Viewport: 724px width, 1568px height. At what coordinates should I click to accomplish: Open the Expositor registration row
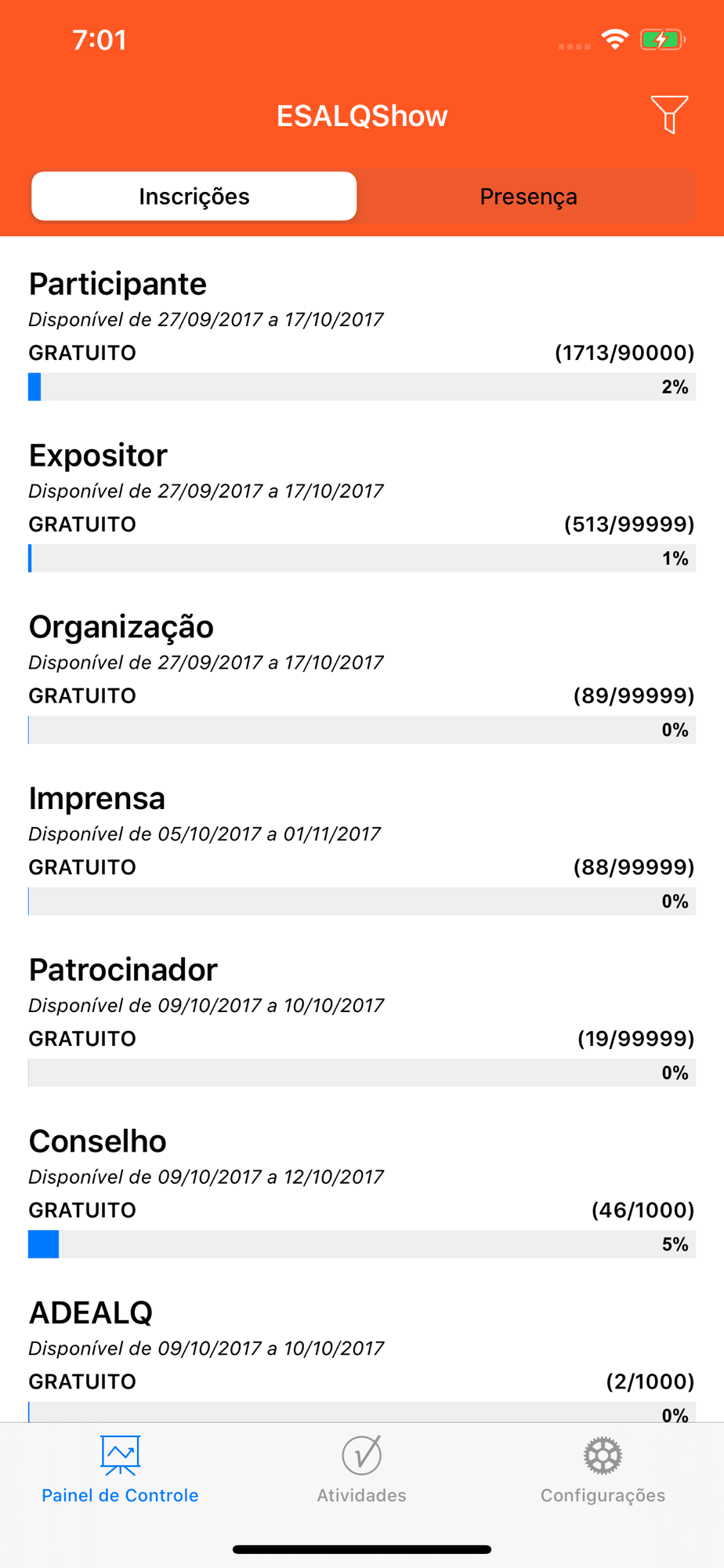(362, 506)
